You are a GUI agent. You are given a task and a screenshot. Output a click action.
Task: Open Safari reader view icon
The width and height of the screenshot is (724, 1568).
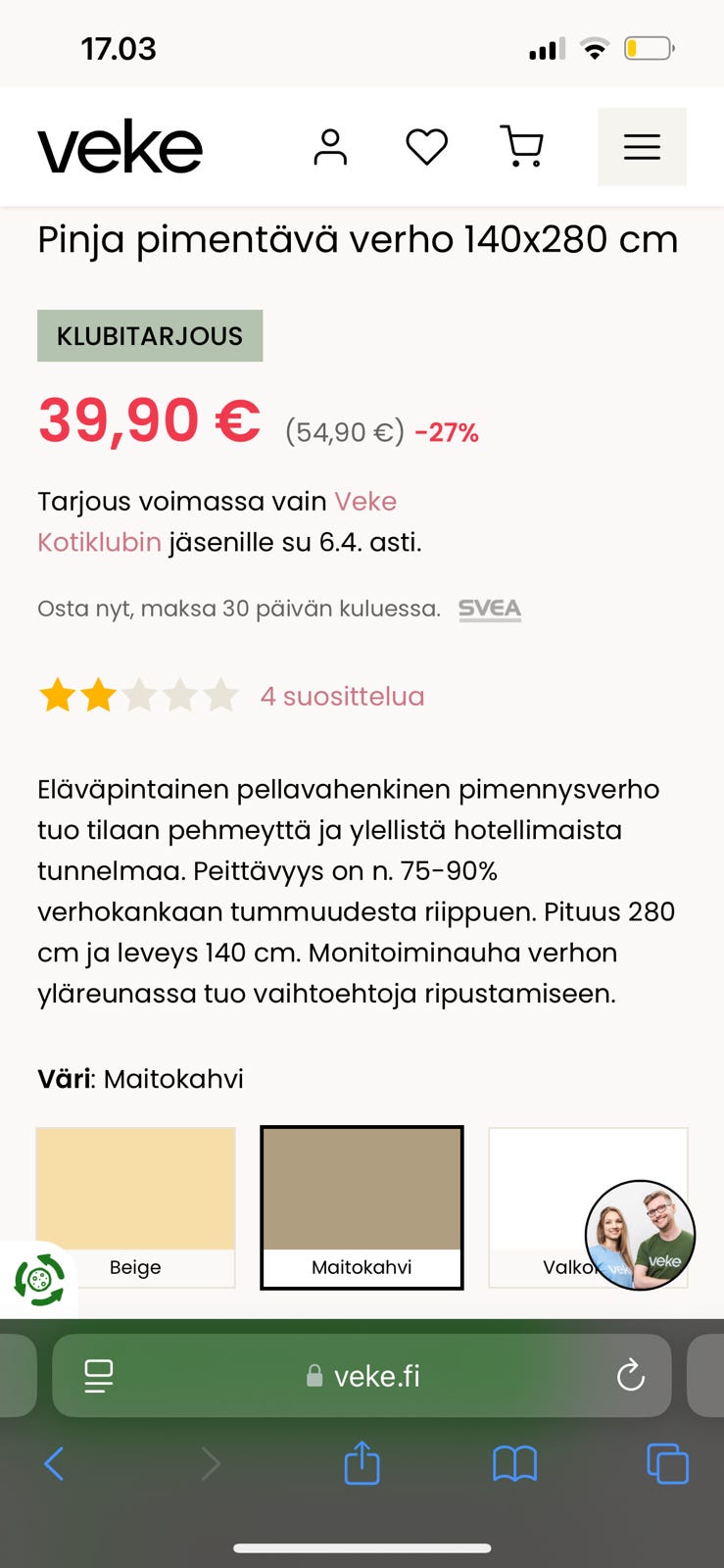click(x=97, y=1376)
